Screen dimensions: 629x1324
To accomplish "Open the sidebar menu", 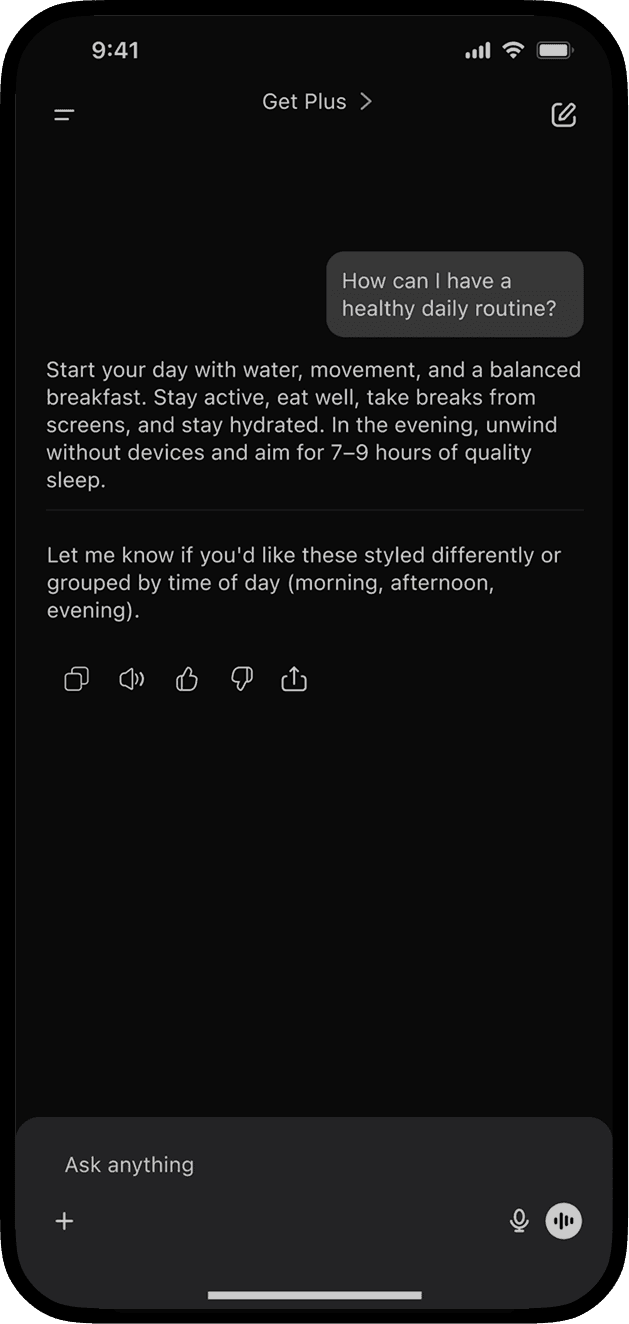I will tap(65, 115).
